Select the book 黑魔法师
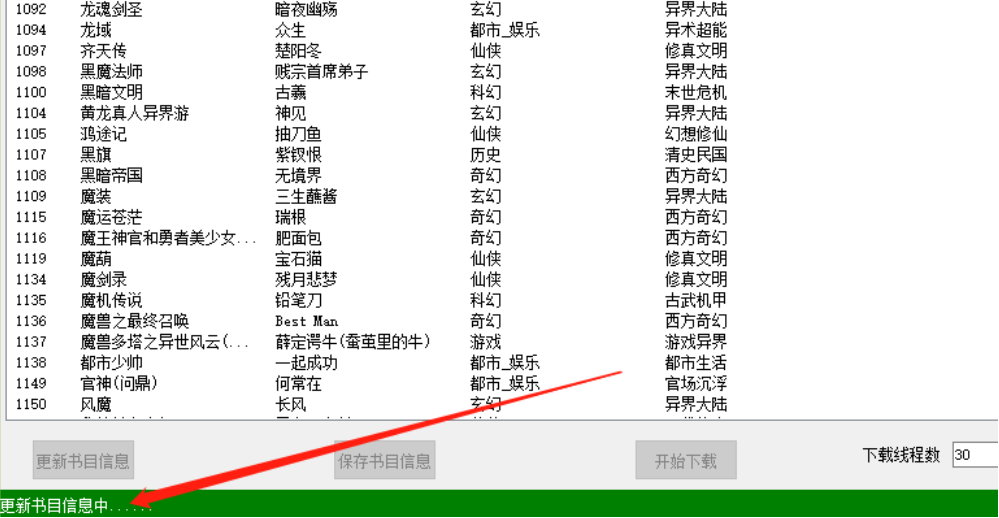The width and height of the screenshot is (999, 518). (x=111, y=71)
